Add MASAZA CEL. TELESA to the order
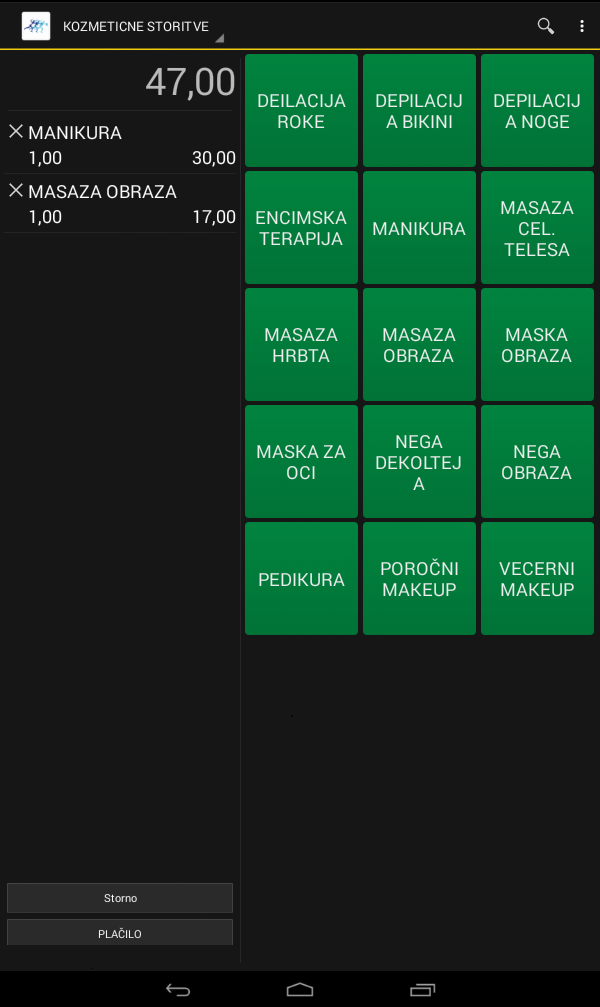 (x=537, y=228)
